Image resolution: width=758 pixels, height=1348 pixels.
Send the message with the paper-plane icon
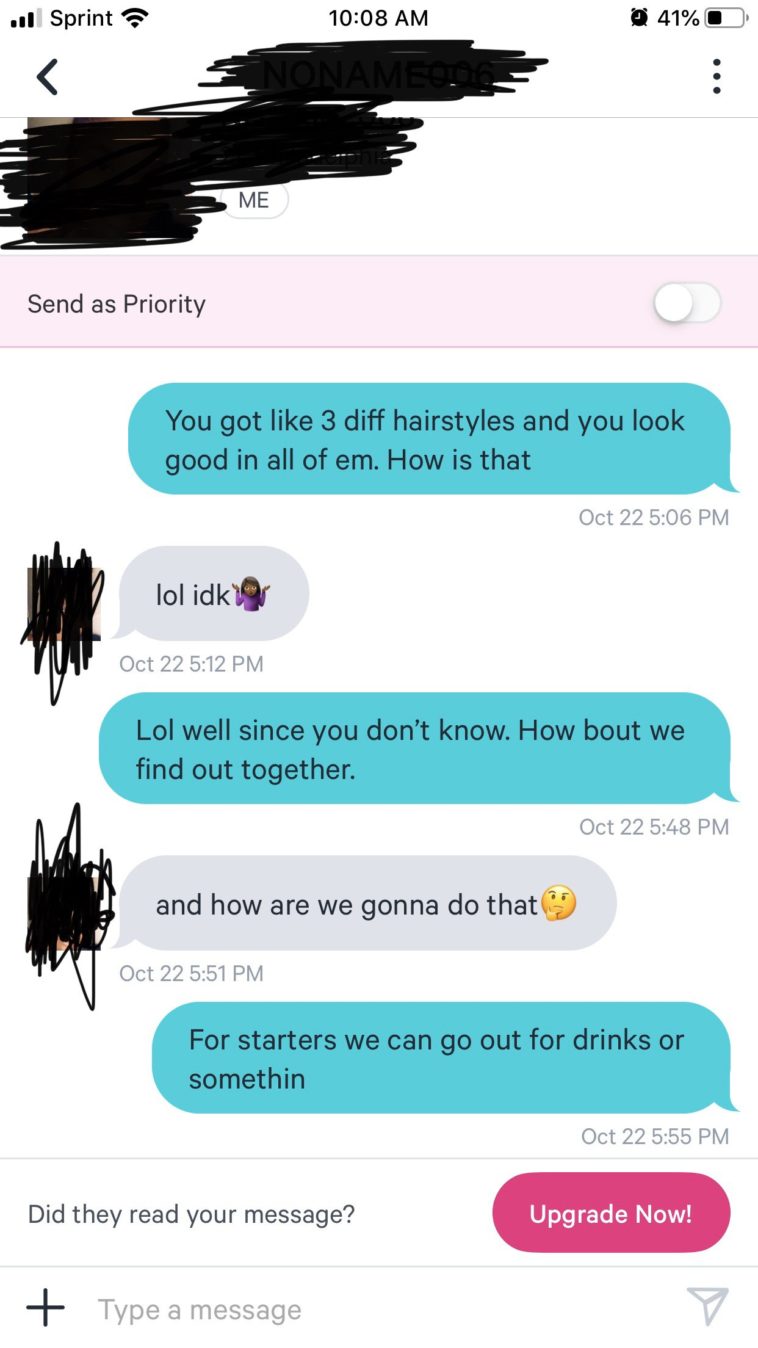[x=707, y=1307]
